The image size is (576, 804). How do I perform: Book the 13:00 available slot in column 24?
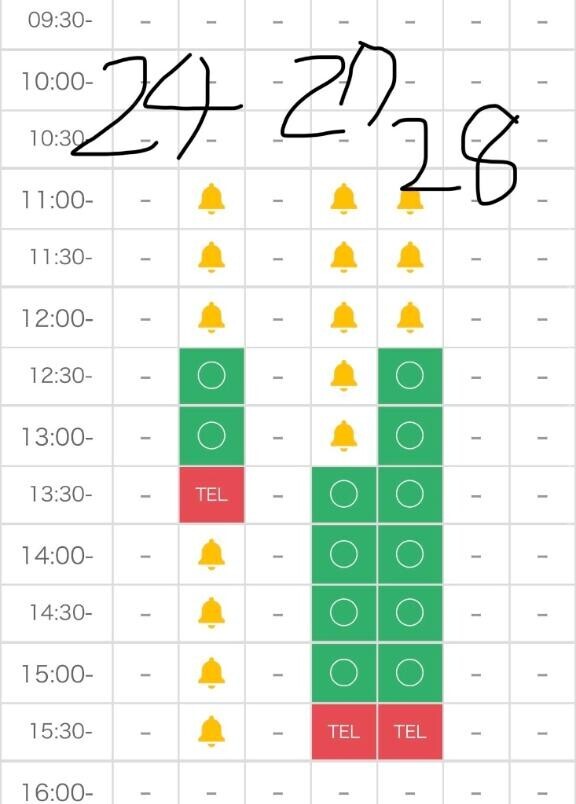click(211, 436)
